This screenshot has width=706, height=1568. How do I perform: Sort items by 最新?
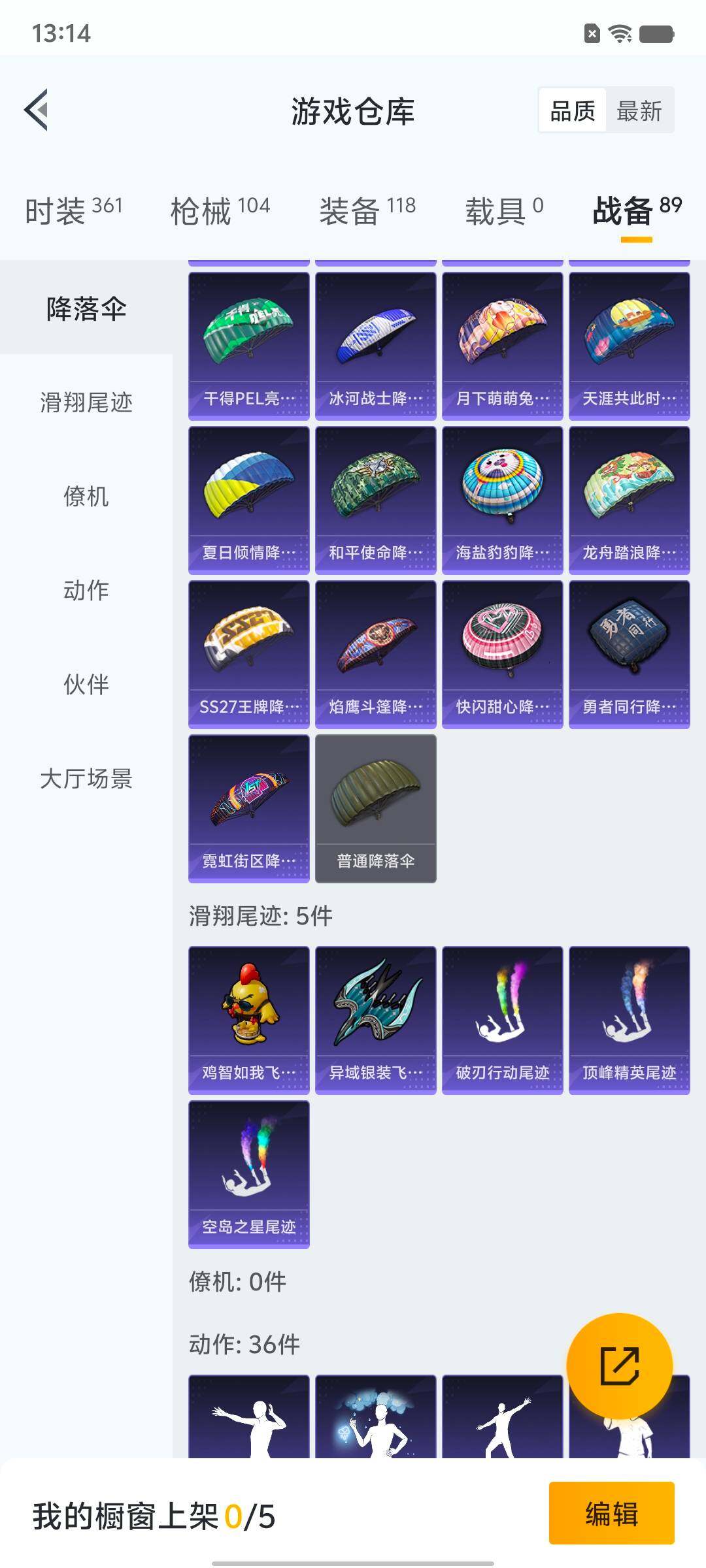point(639,111)
